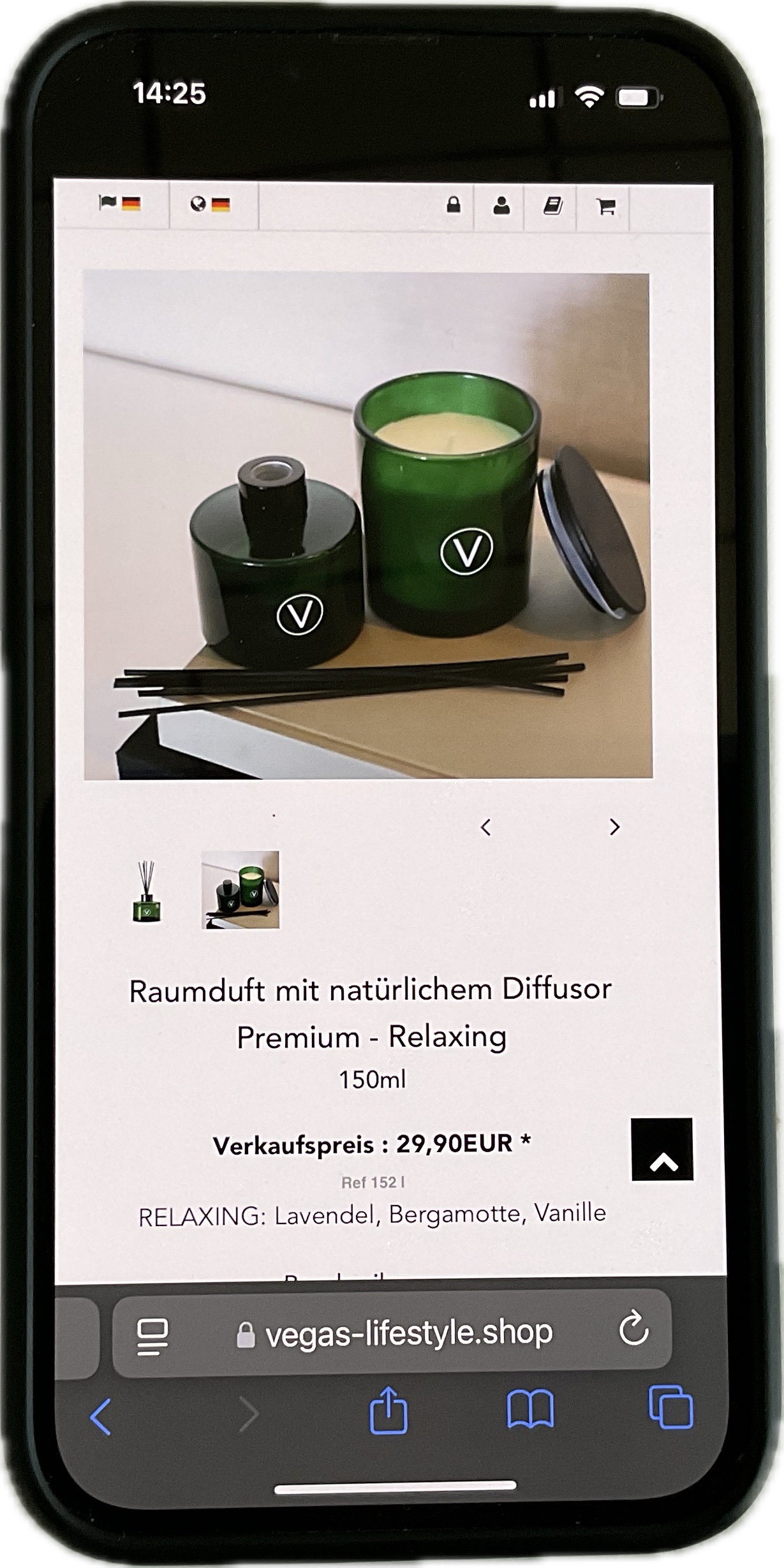Show next product image
784x1568 pixels.
[614, 827]
